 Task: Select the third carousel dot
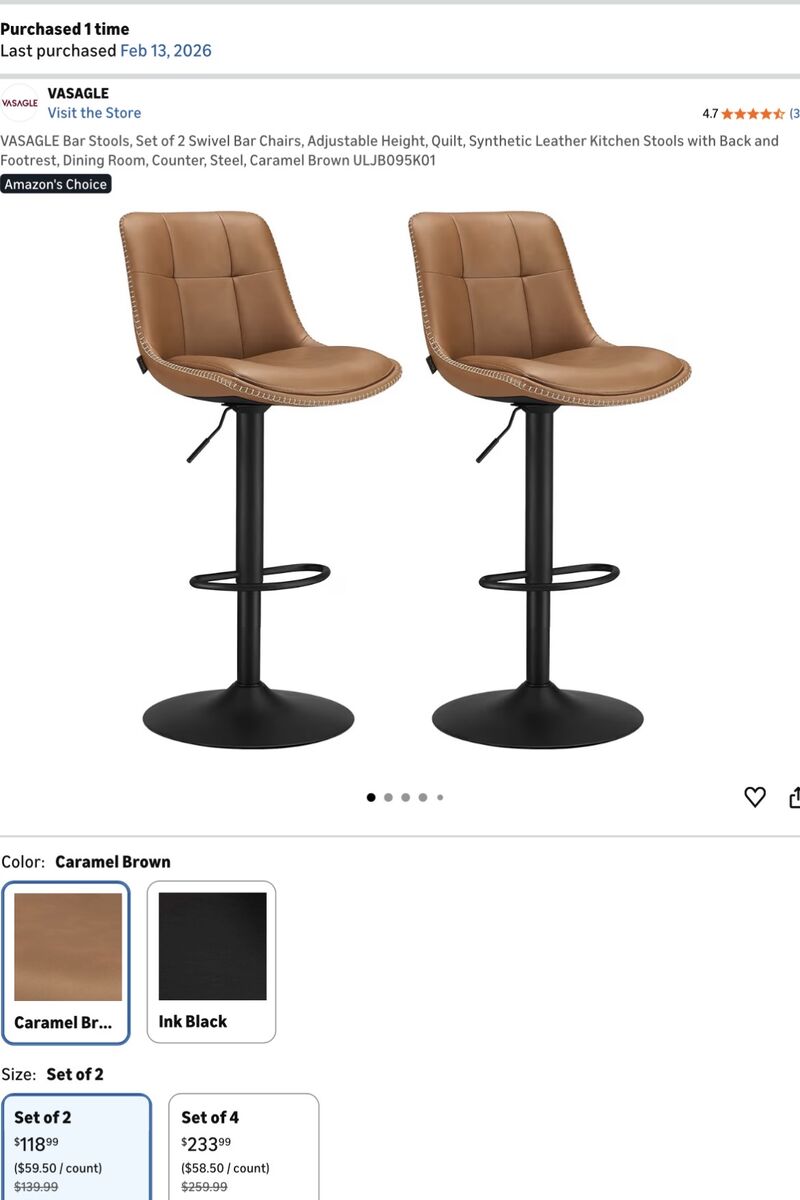coord(405,797)
